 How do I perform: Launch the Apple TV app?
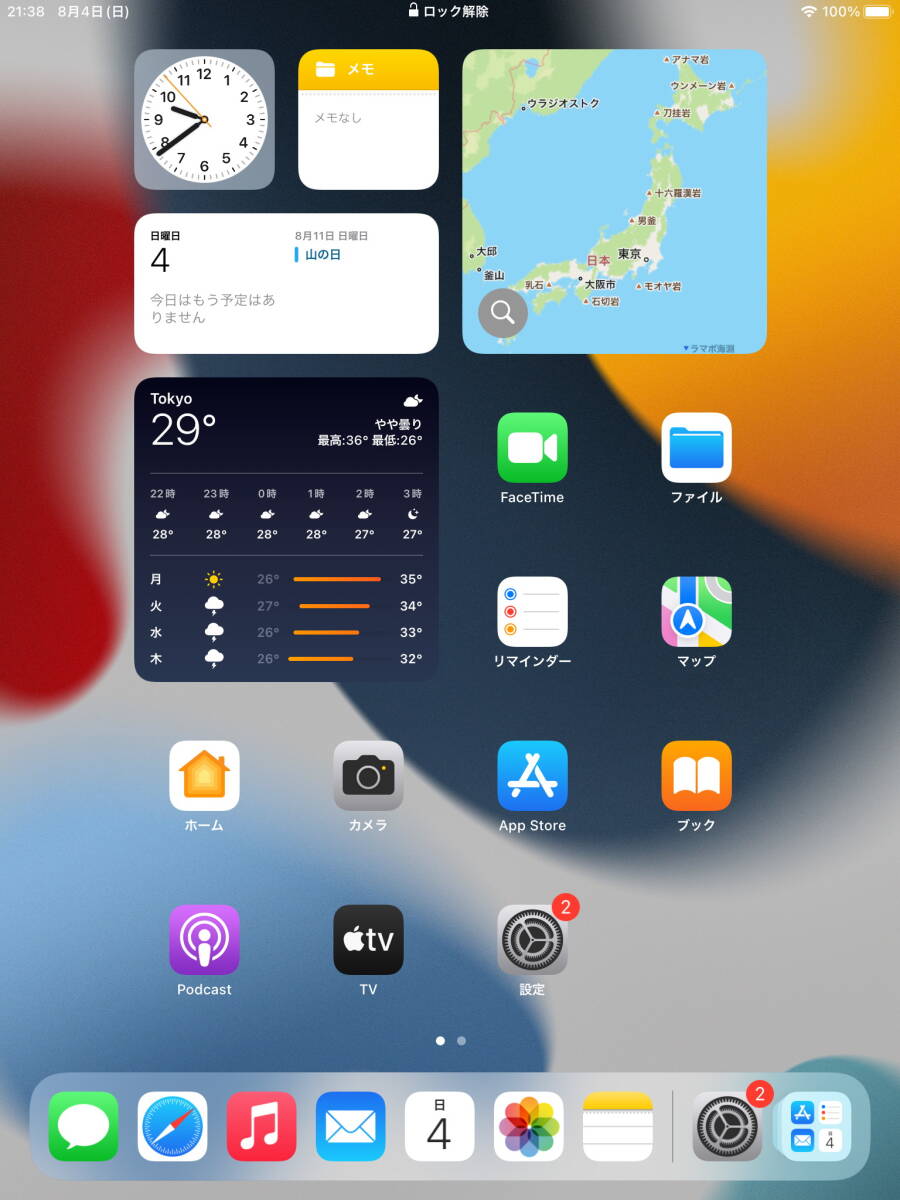[x=368, y=940]
